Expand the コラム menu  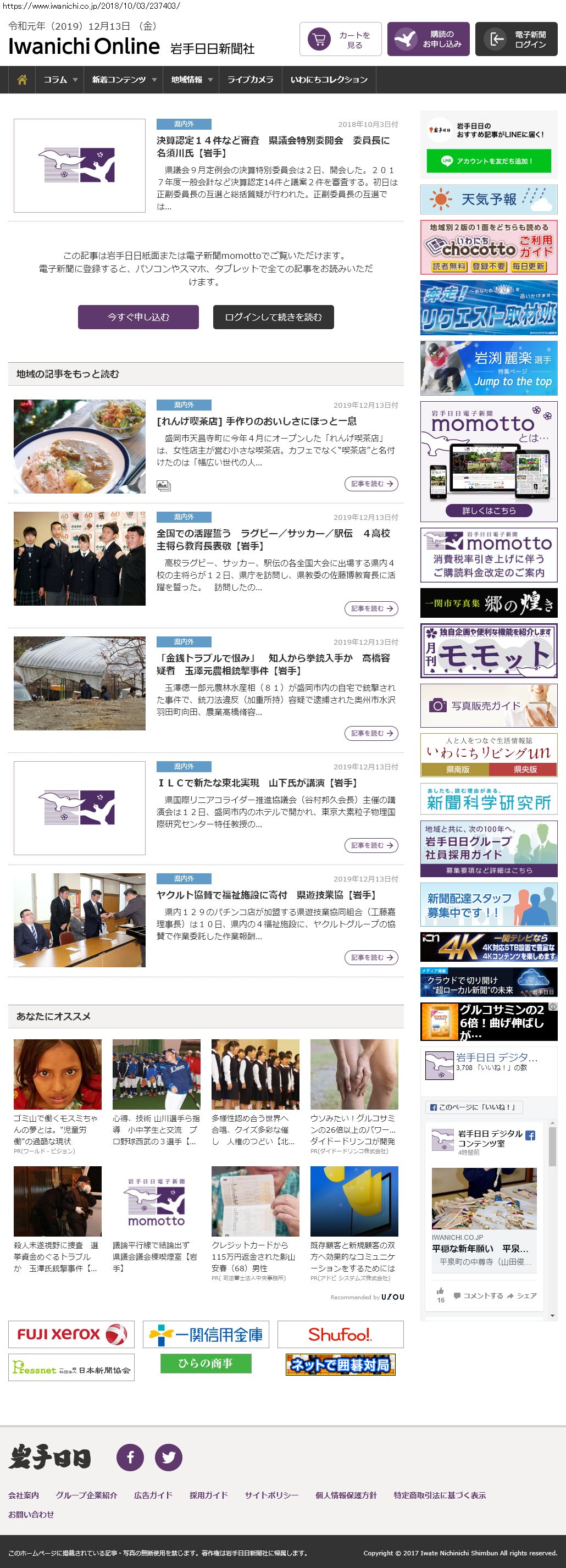coord(60,80)
